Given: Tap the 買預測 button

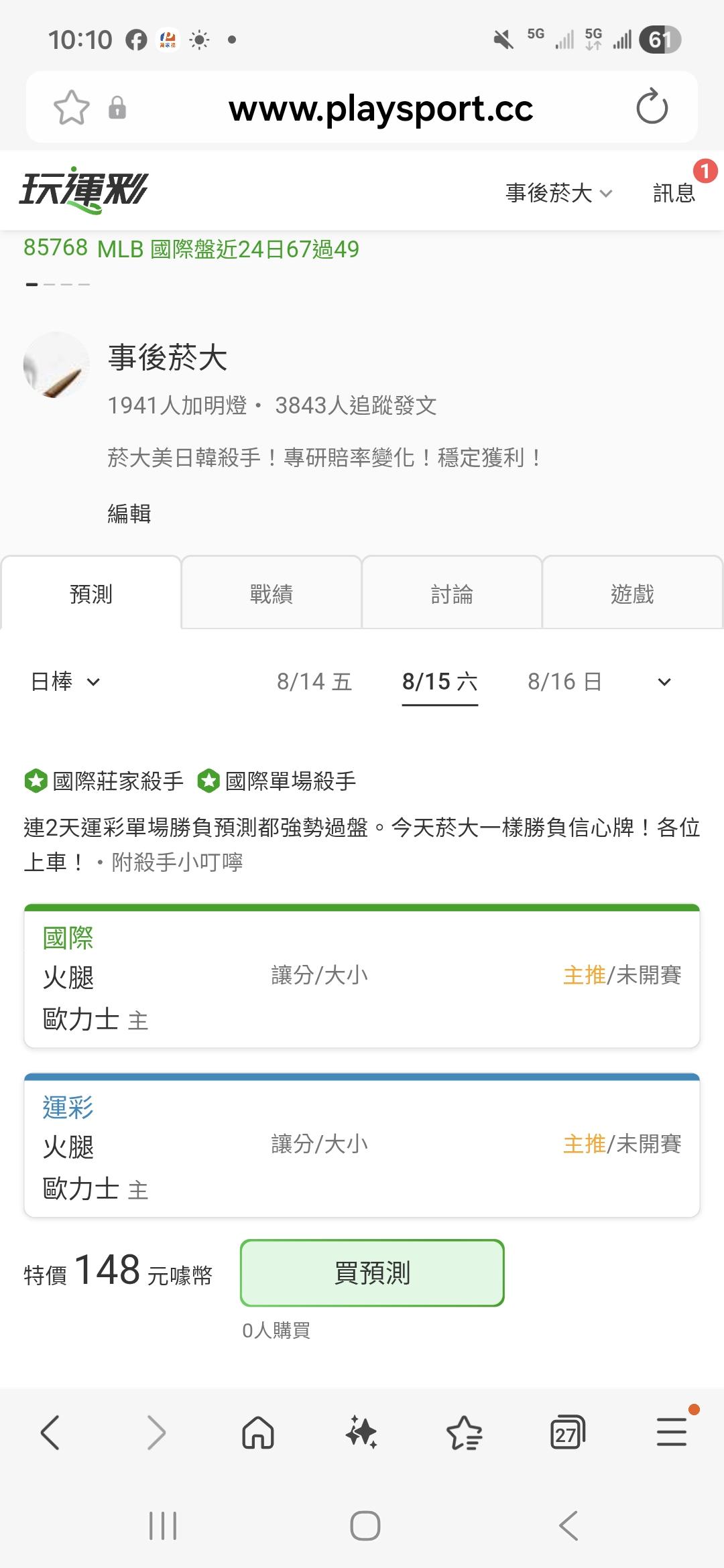Looking at the screenshot, I should click(372, 1272).
